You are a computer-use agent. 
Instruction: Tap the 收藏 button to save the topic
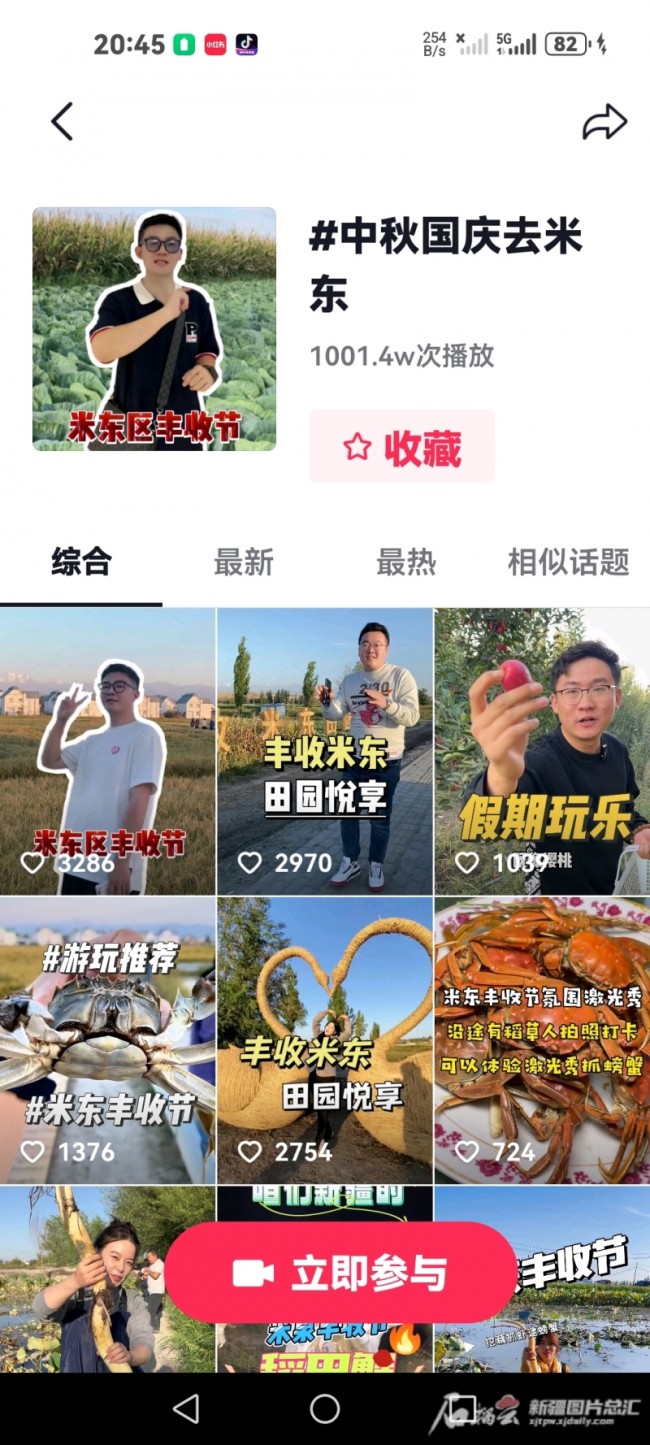tap(402, 447)
